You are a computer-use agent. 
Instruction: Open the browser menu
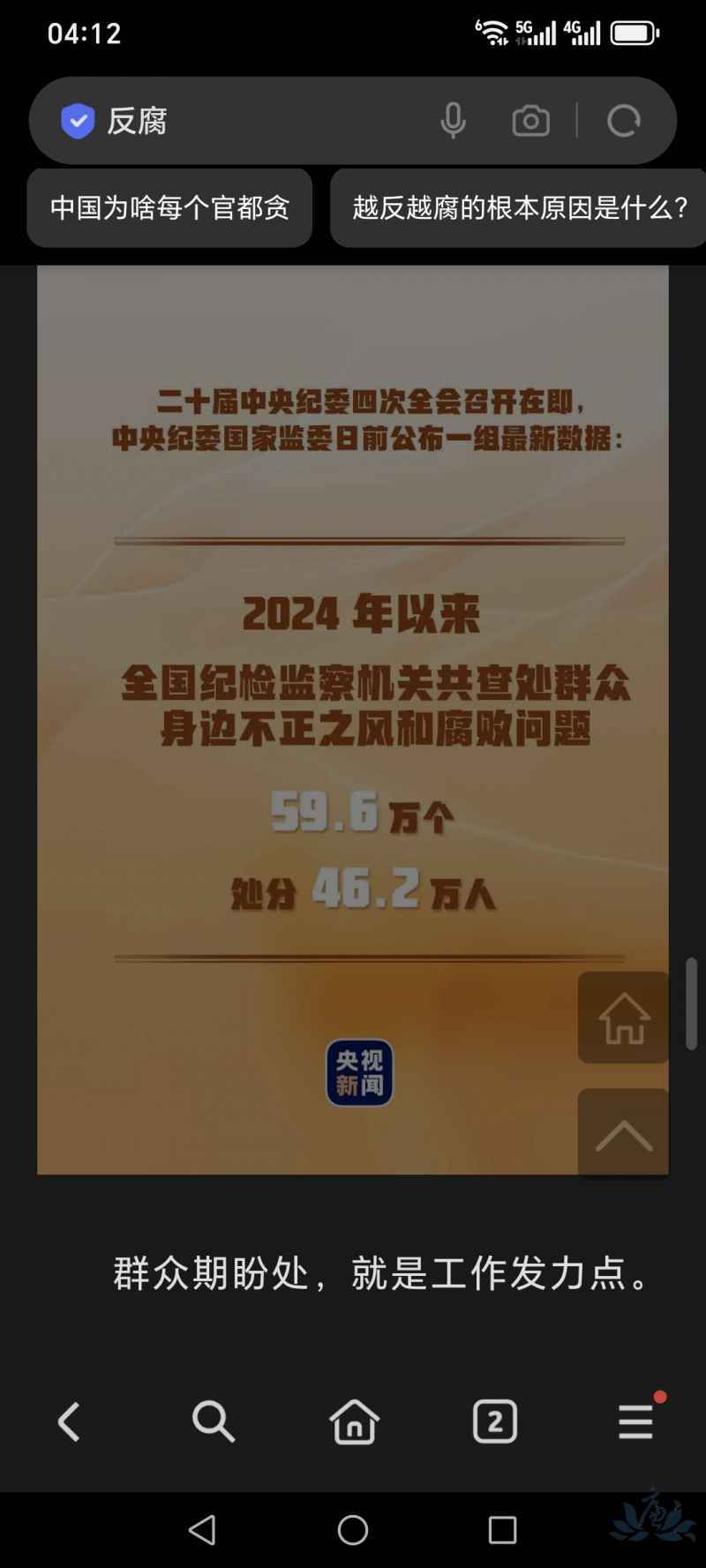636,1422
